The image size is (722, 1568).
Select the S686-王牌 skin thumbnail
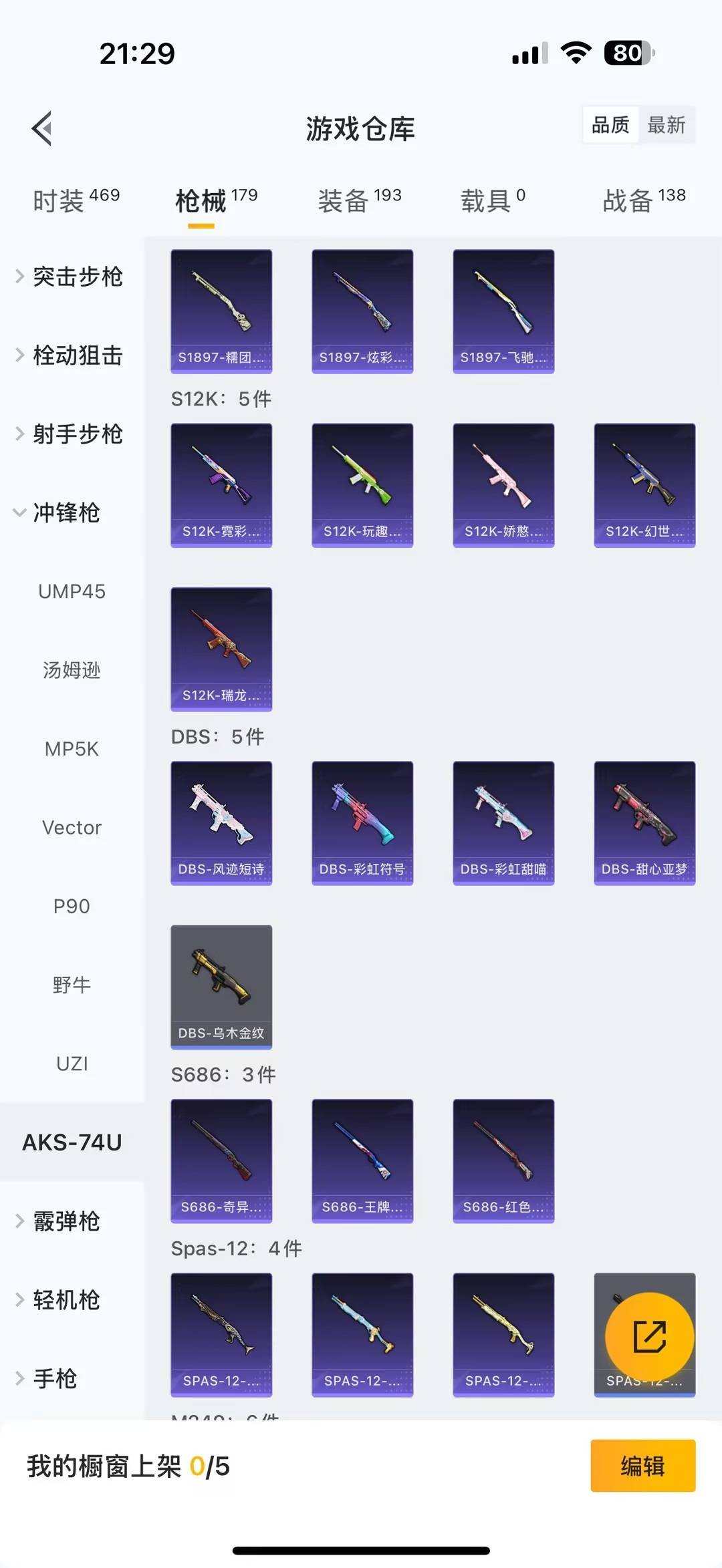[362, 1162]
